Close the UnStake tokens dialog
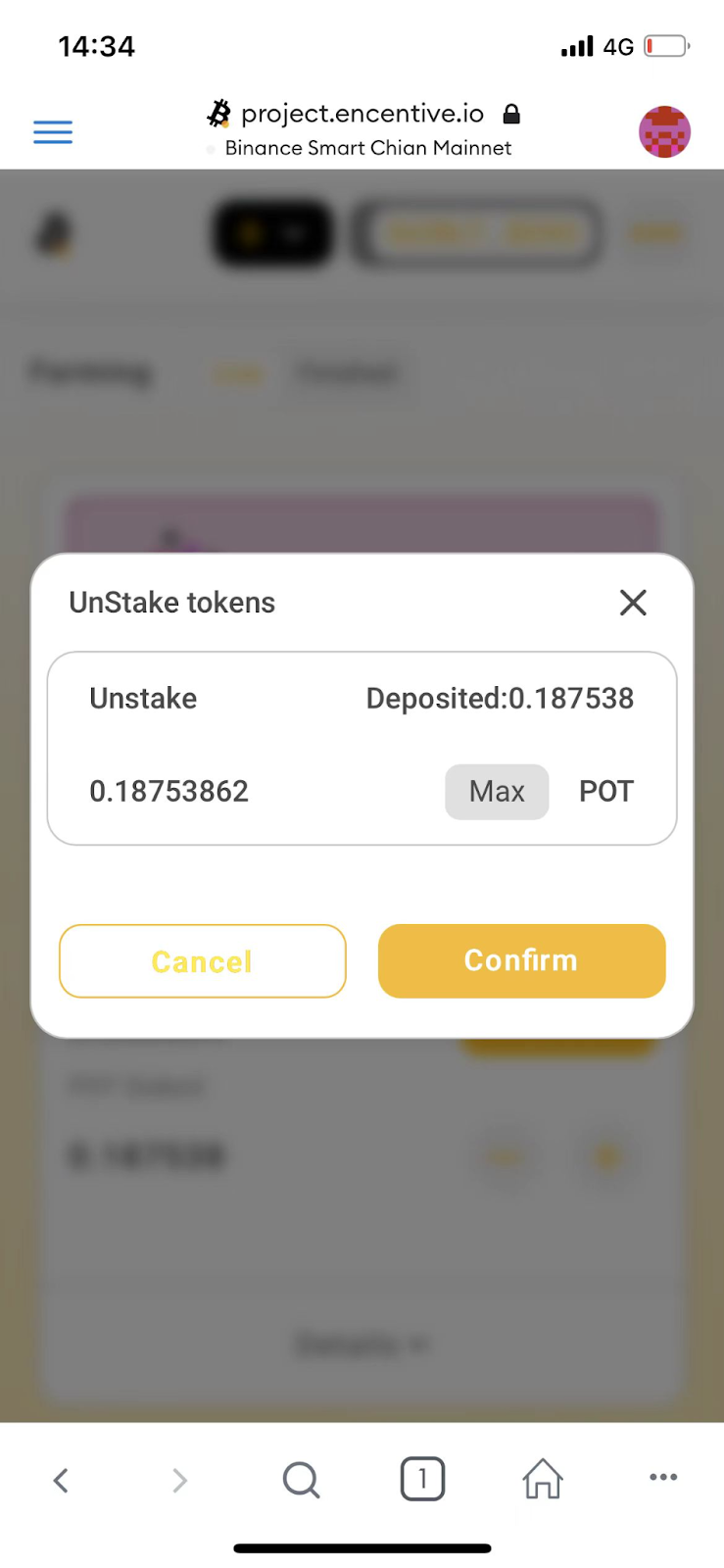 pyautogui.click(x=633, y=602)
